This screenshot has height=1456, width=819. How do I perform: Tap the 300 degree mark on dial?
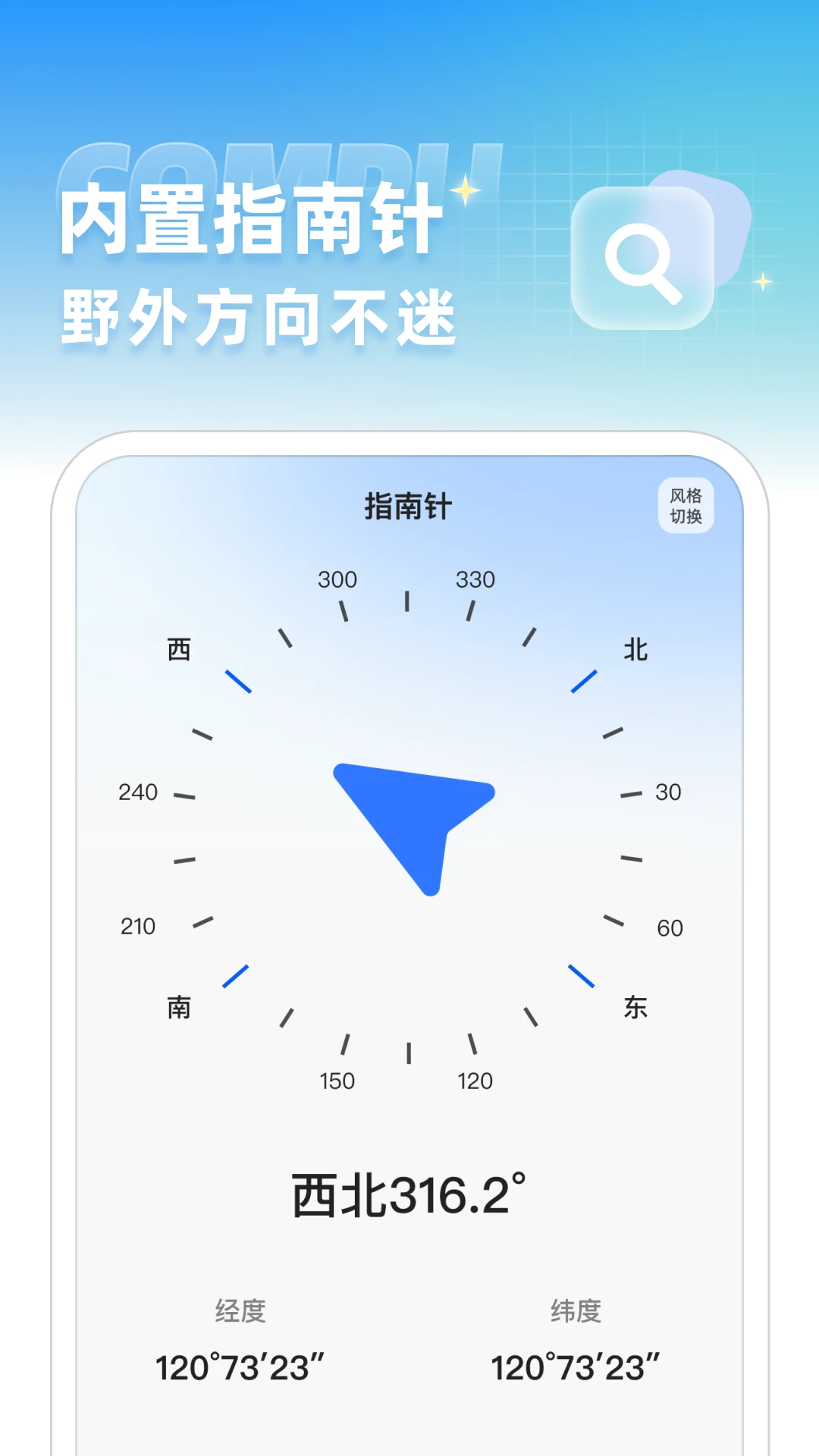[x=339, y=580]
